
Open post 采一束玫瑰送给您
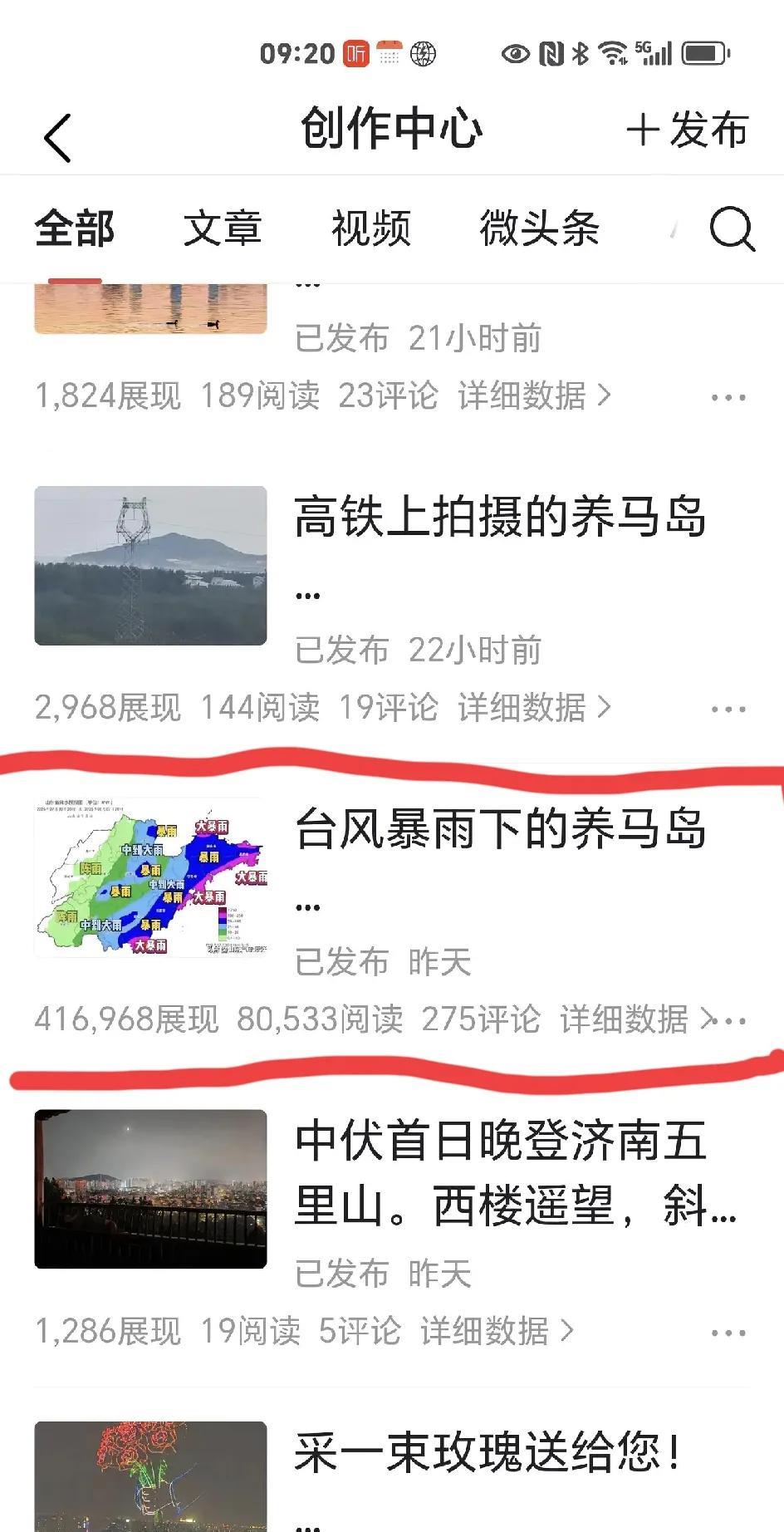click(488, 1453)
